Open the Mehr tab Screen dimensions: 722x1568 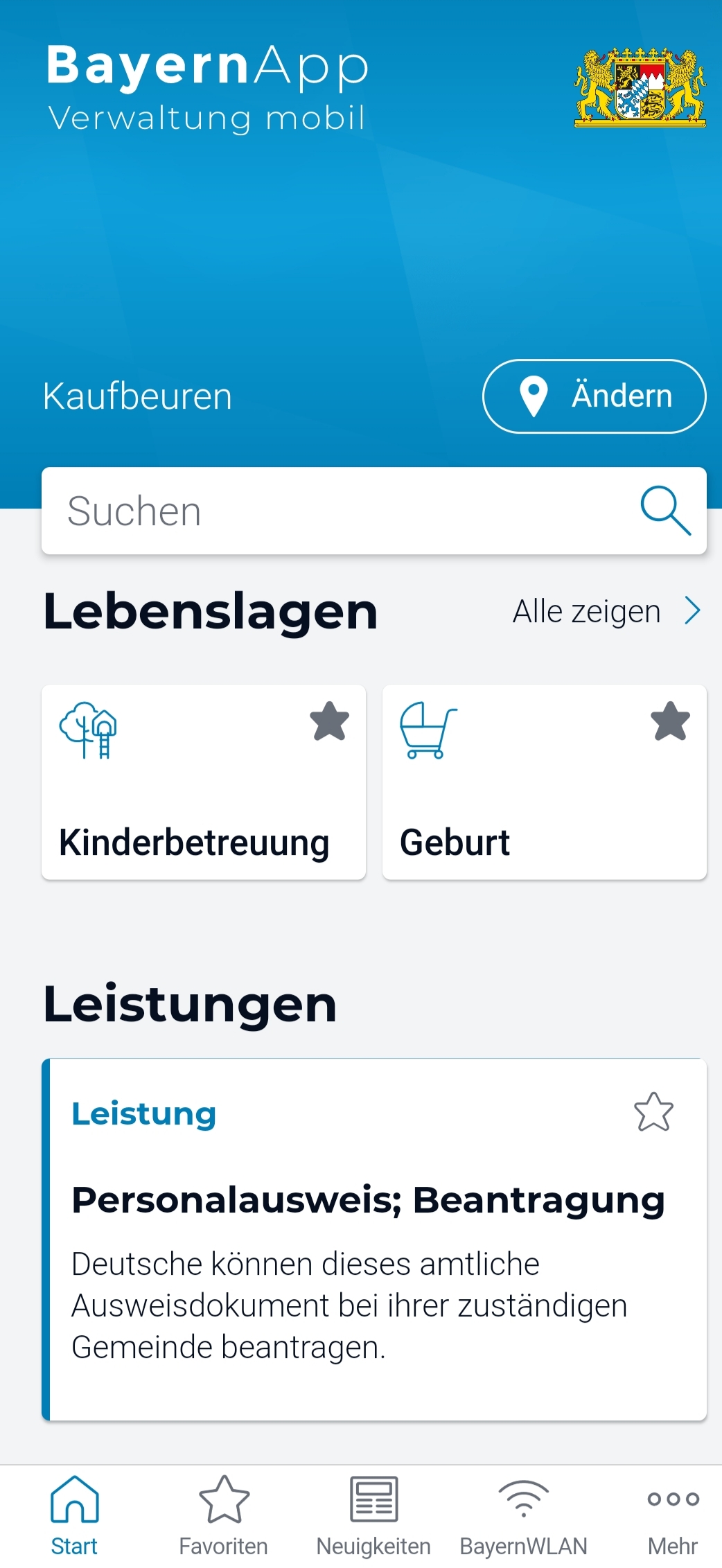[x=672, y=1516]
